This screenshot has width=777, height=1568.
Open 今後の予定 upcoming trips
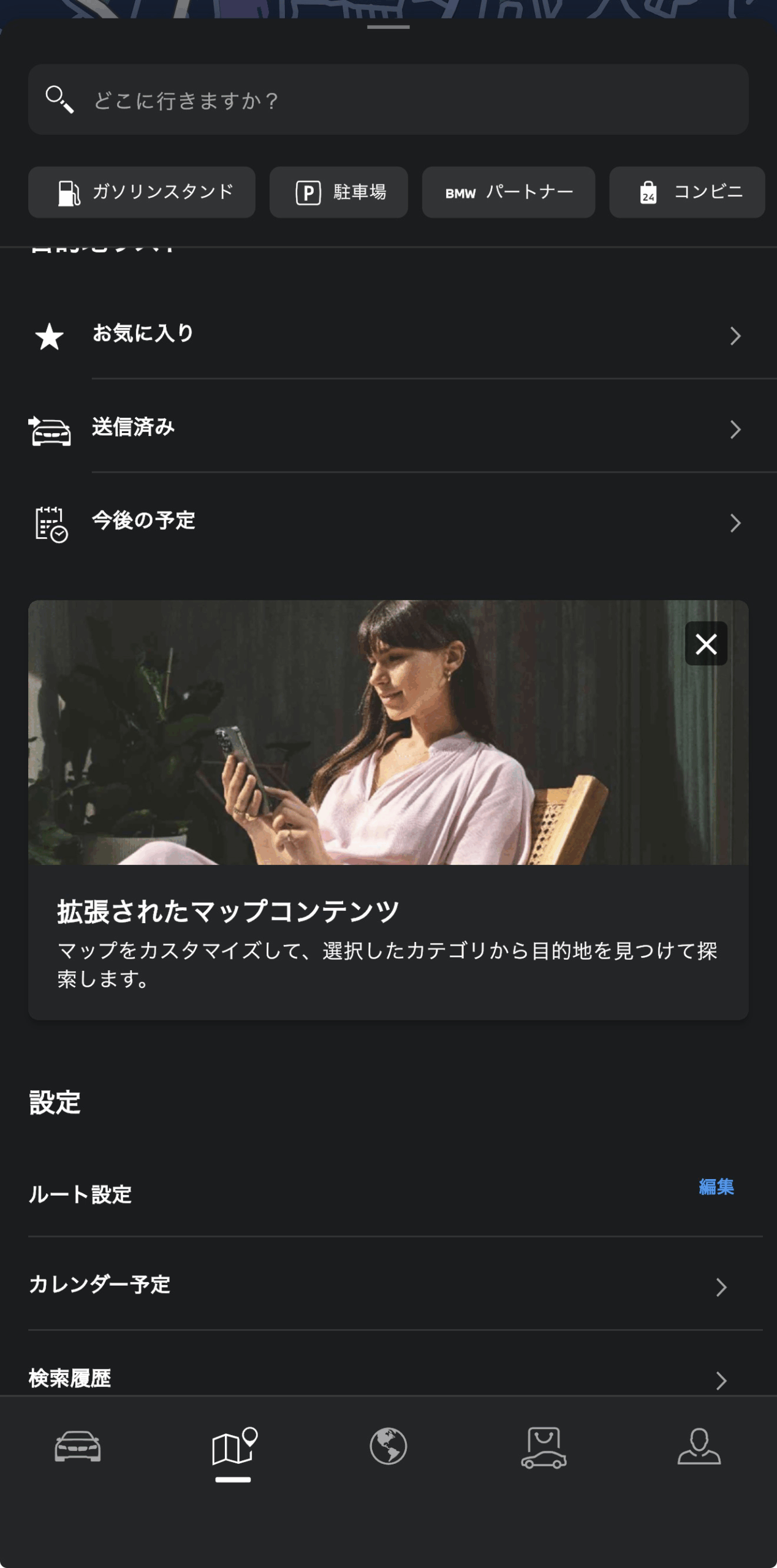pyautogui.click(x=388, y=522)
